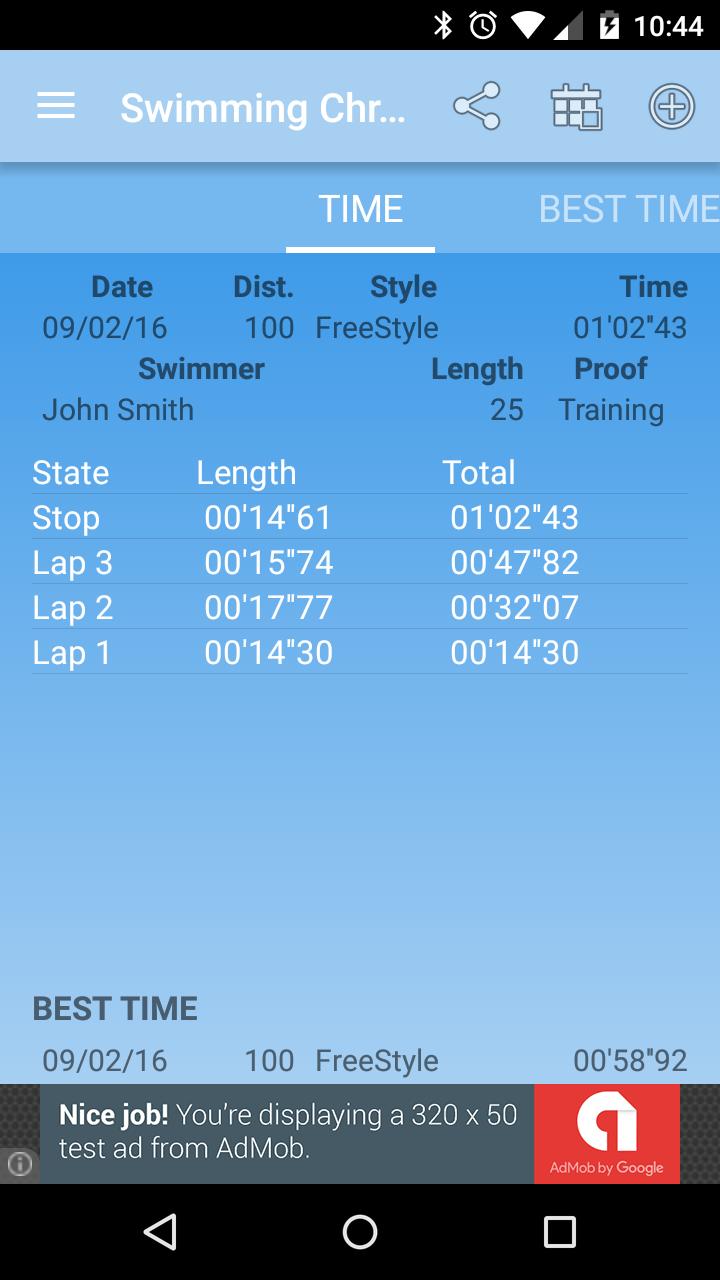Share this swim time record
Viewport: 720px width, 1280px height.
[x=476, y=107]
